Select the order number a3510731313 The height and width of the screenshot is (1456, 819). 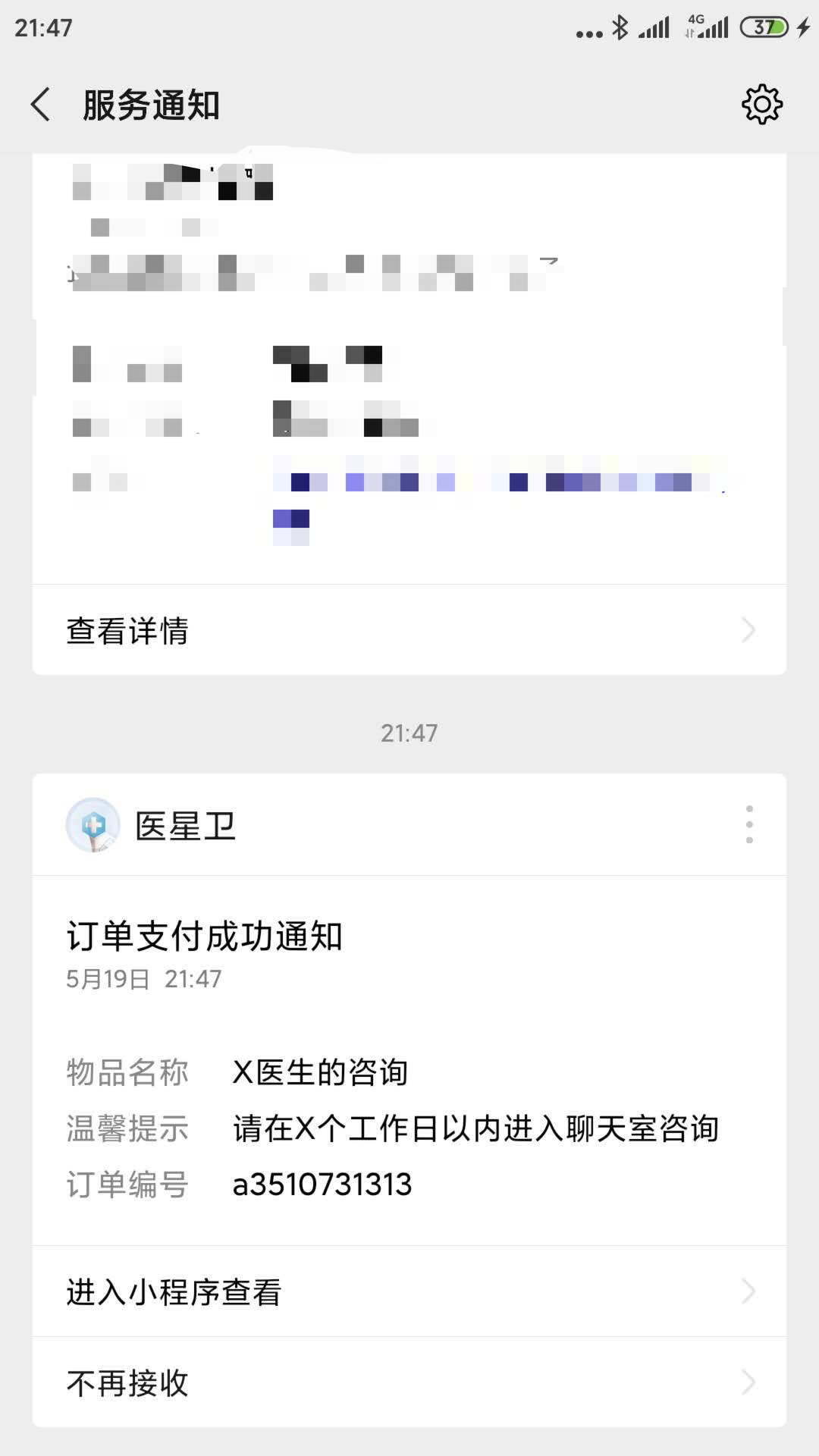tap(322, 1183)
